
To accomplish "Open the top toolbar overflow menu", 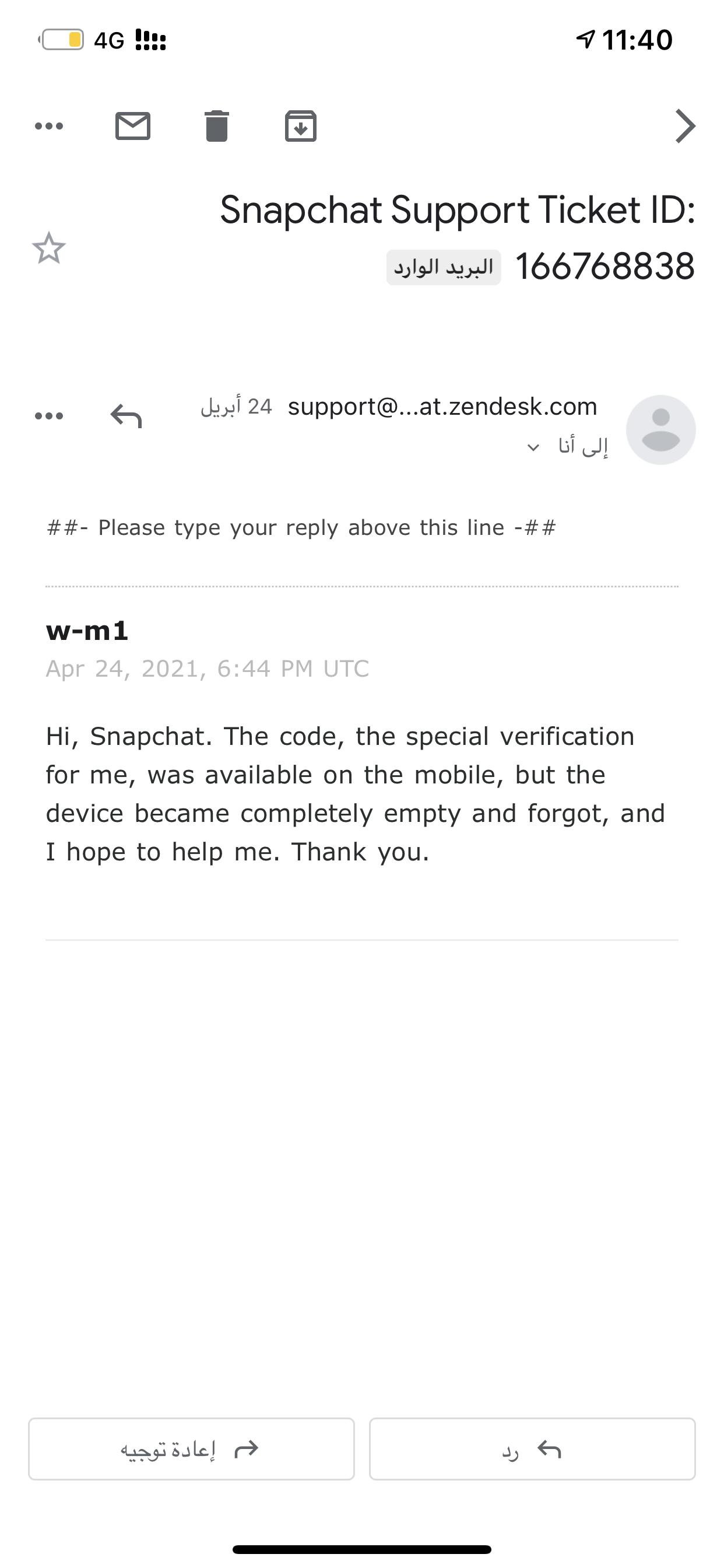I will 48,126.
